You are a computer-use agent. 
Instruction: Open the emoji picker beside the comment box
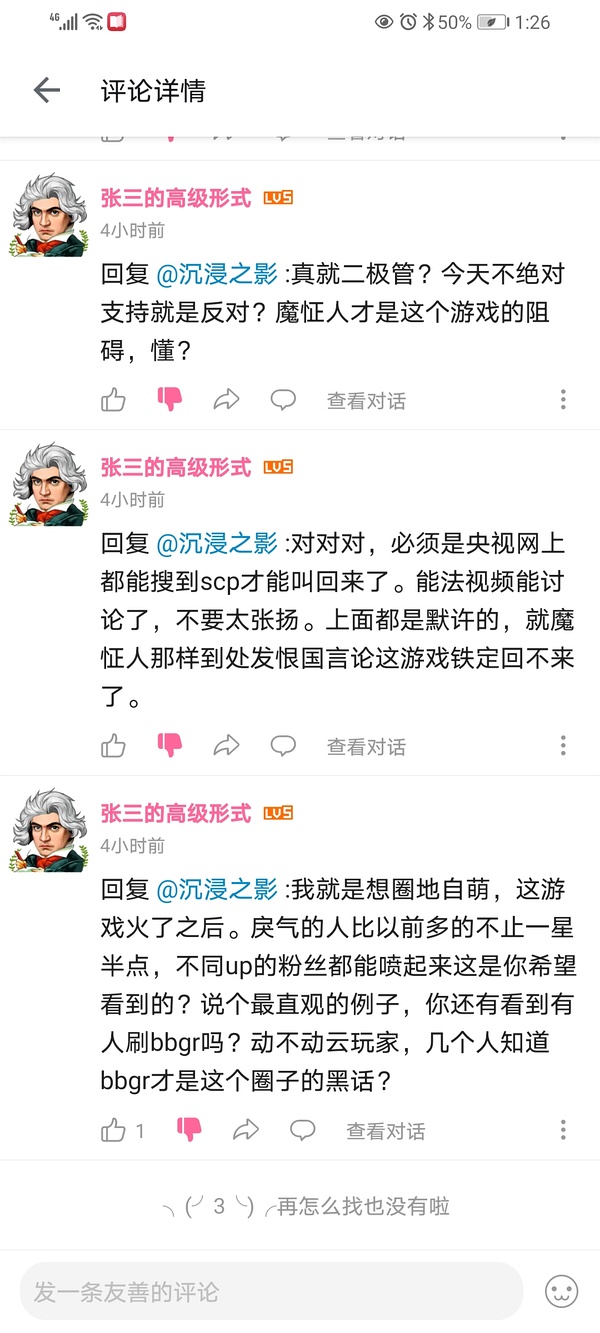[x=562, y=1291]
